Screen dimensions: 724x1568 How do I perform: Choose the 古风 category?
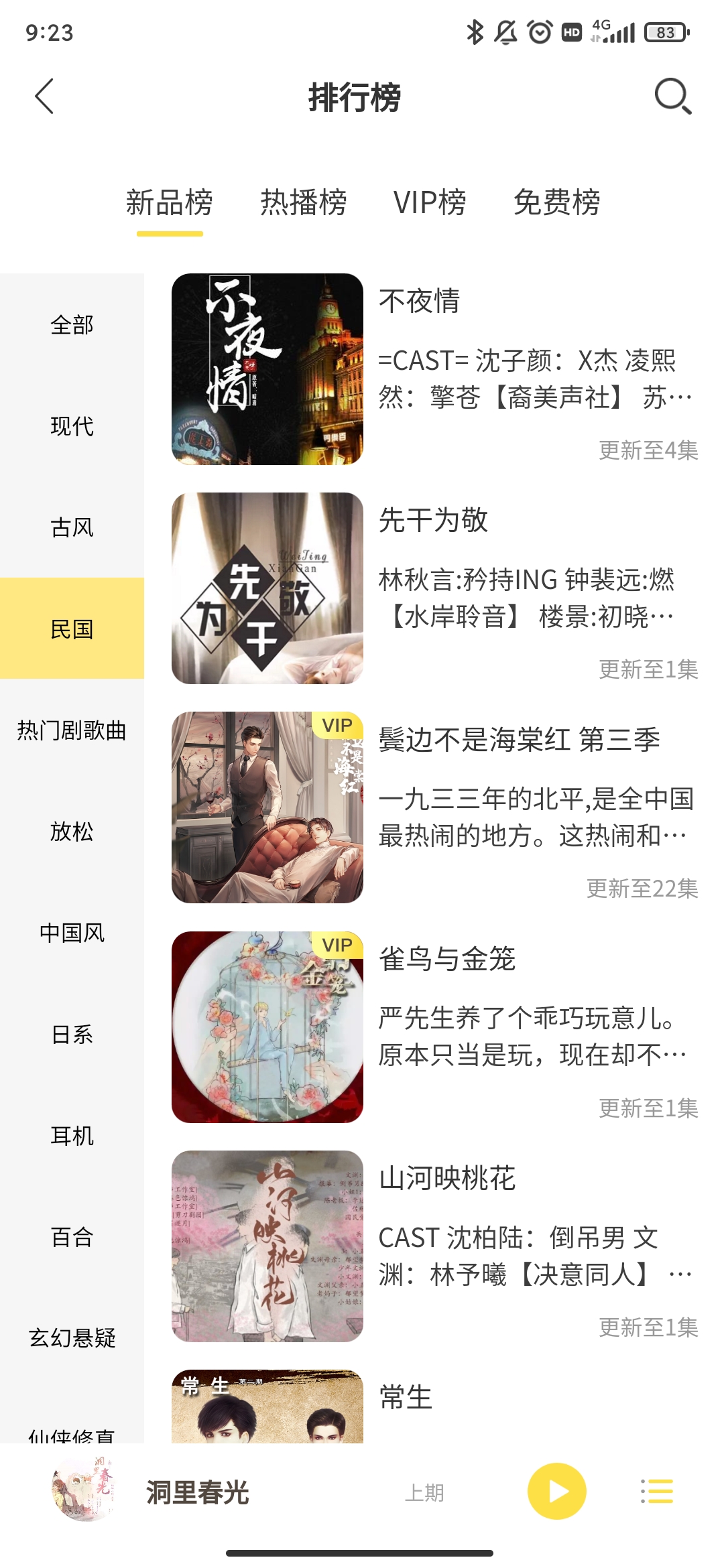[72, 527]
